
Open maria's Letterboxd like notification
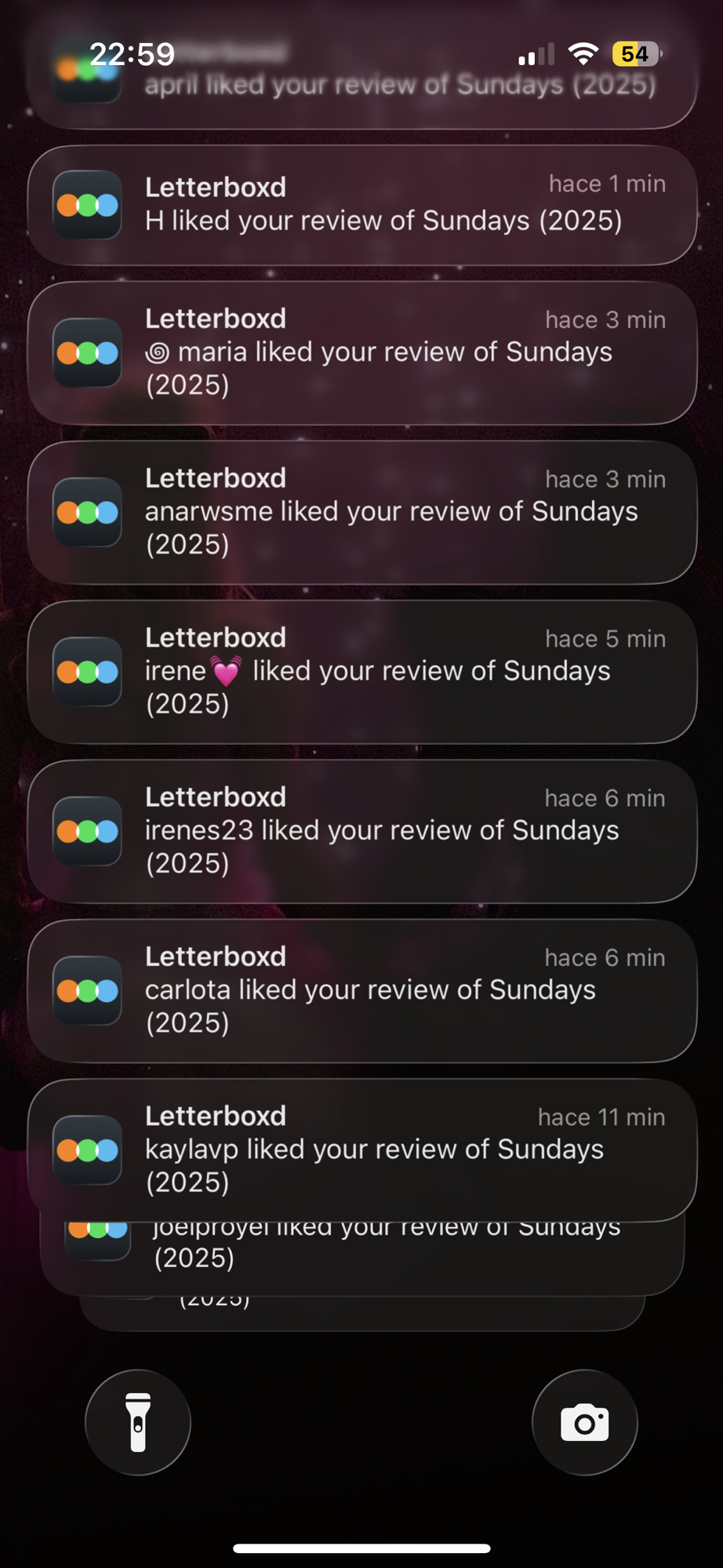[x=361, y=353]
